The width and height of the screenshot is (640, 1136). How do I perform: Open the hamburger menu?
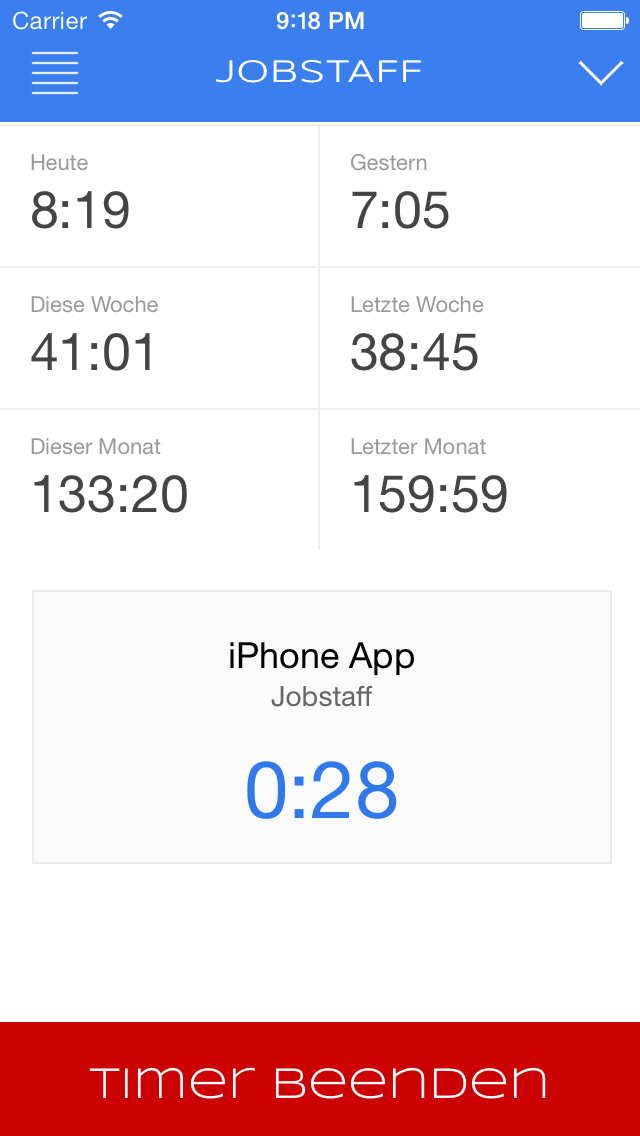pos(55,73)
